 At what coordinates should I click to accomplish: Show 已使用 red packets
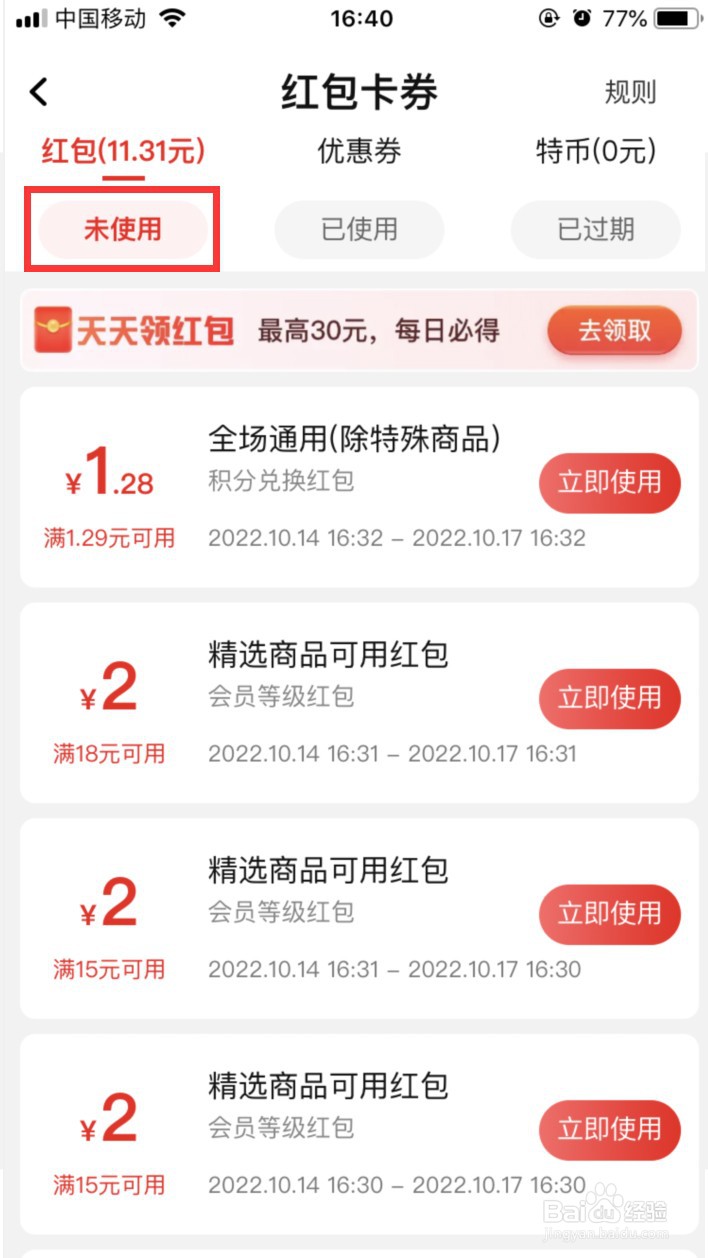[359, 229]
